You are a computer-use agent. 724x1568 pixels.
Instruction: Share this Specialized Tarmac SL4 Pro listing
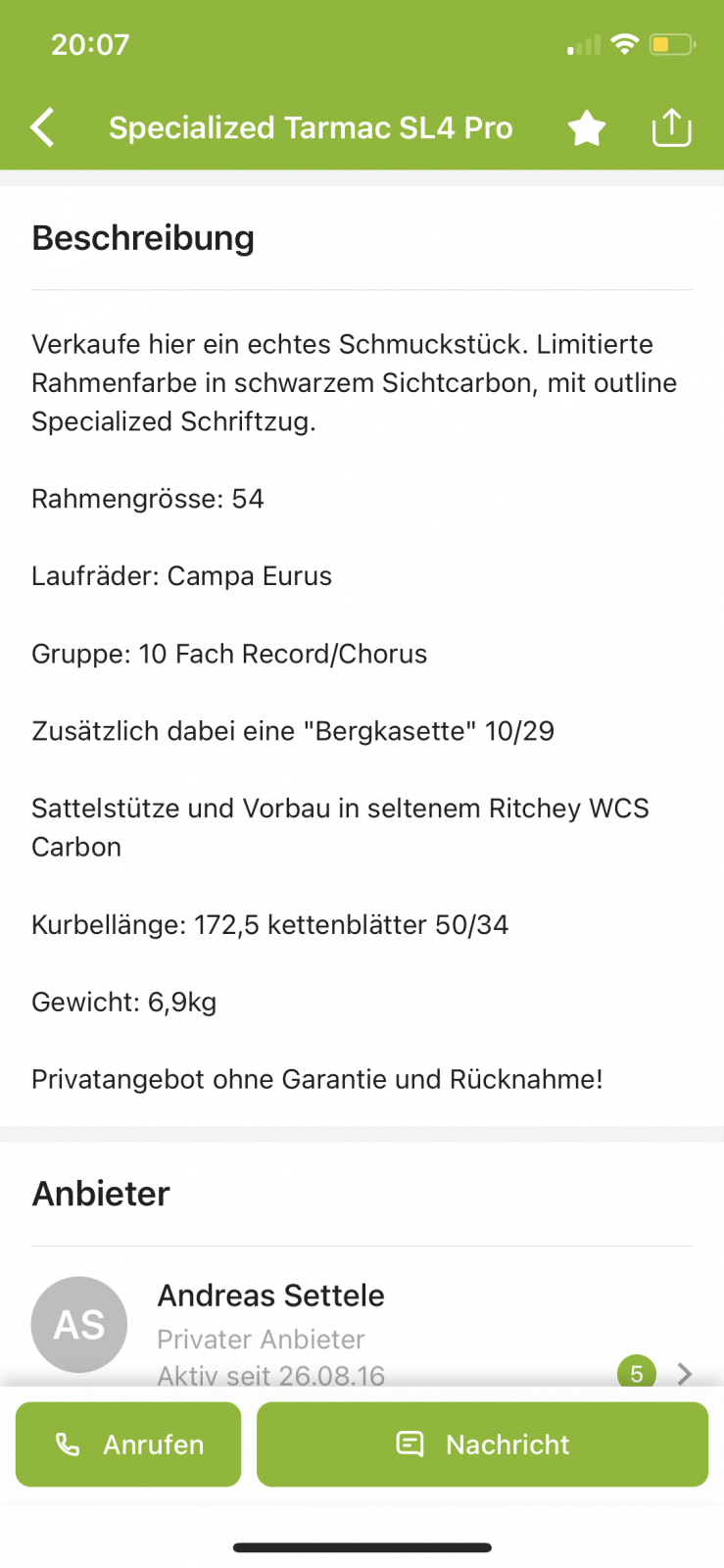coord(671,127)
